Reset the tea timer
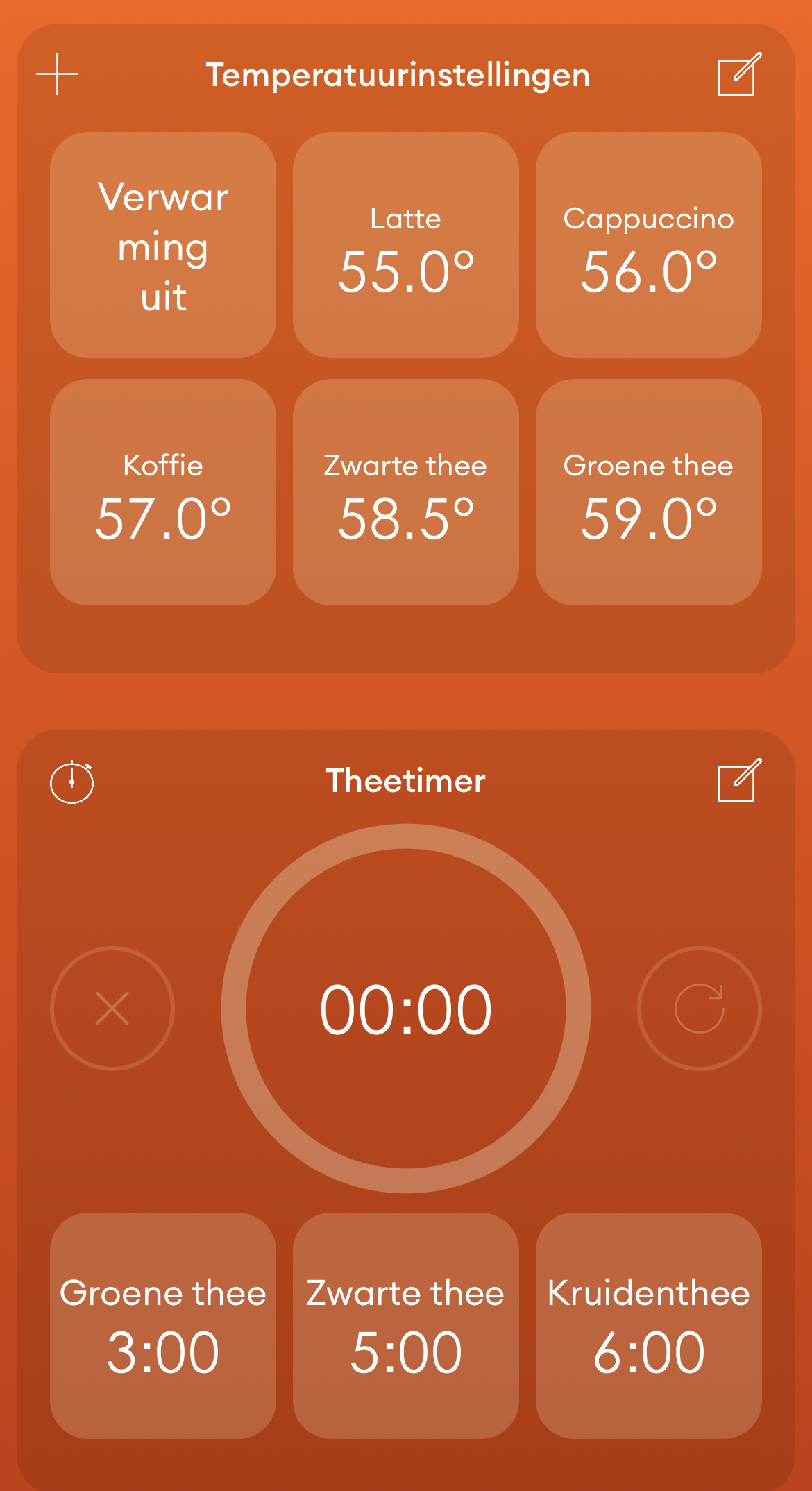 coord(699,1009)
